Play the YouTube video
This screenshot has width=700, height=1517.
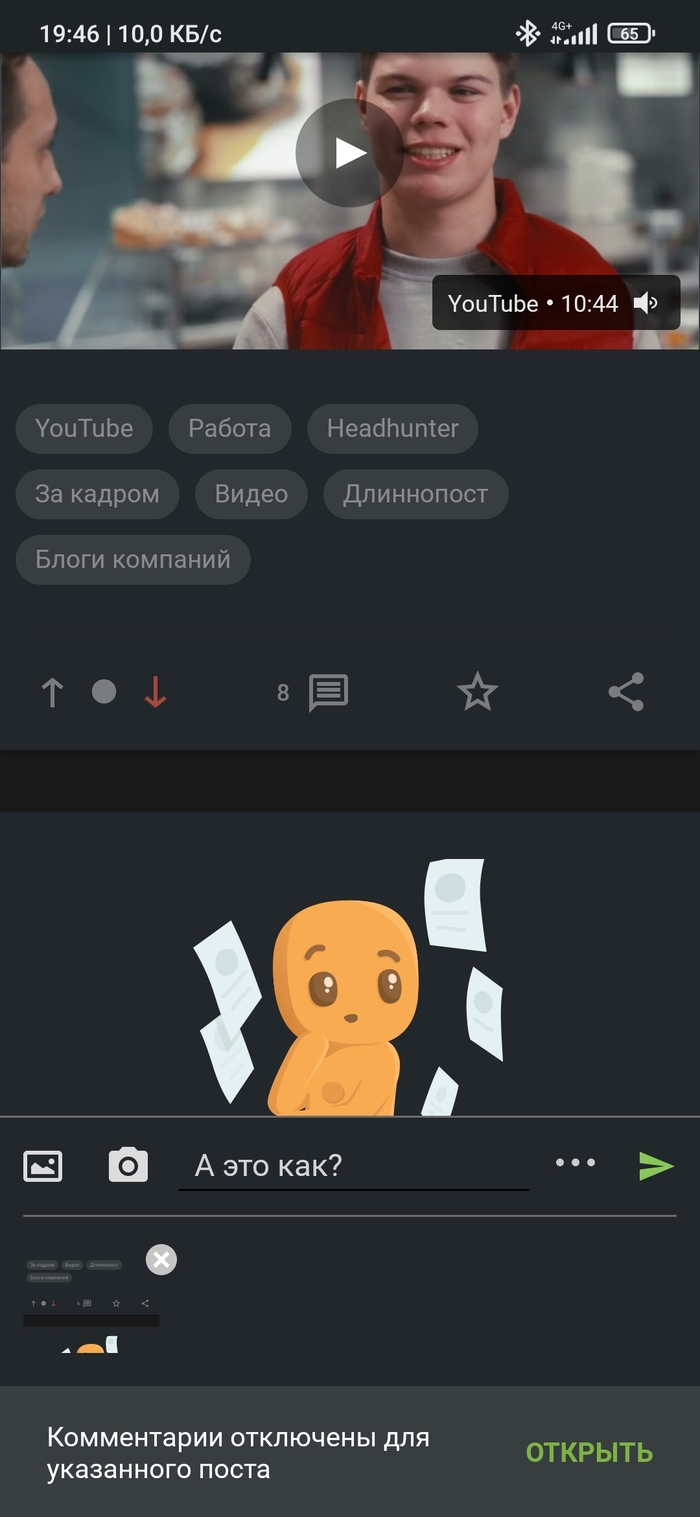click(349, 153)
